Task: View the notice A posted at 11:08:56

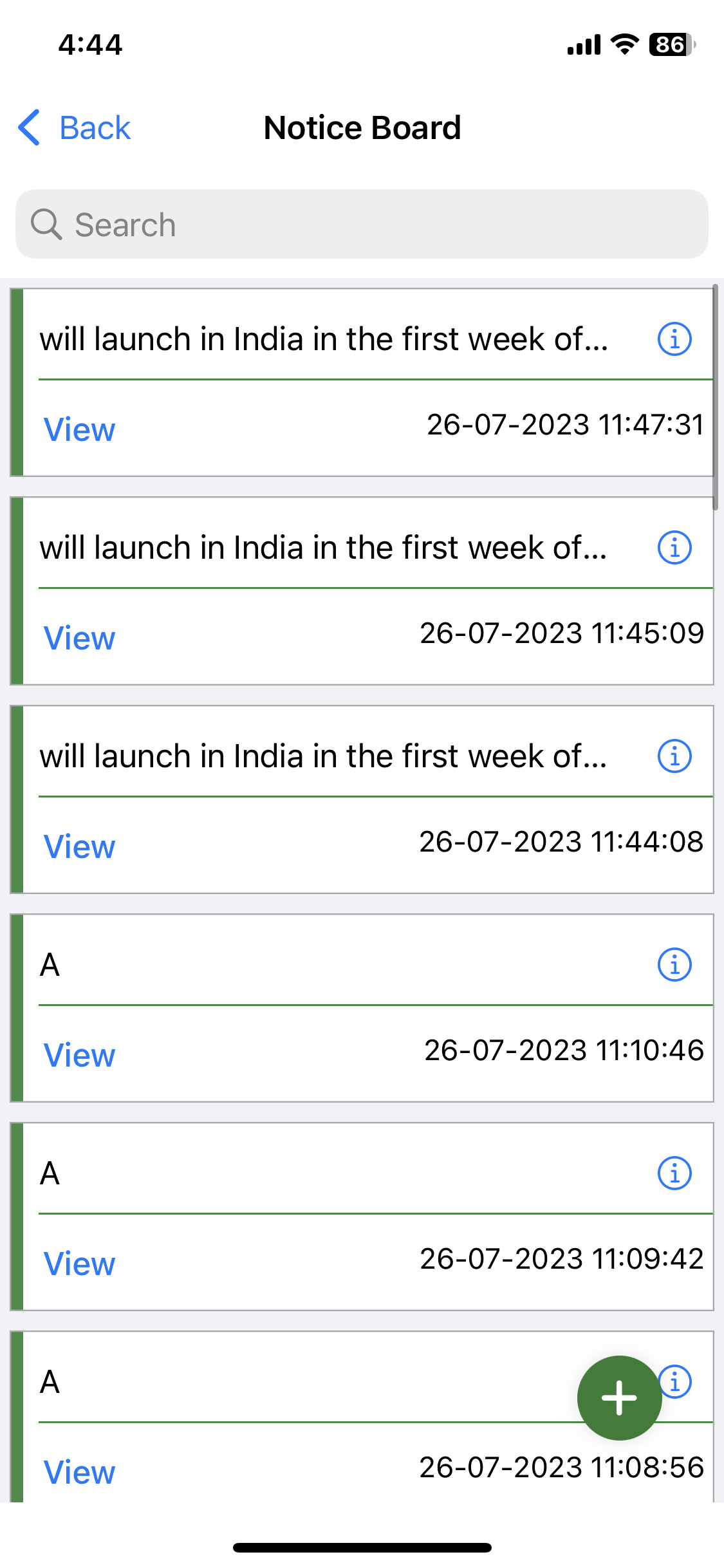Action: [79, 1472]
